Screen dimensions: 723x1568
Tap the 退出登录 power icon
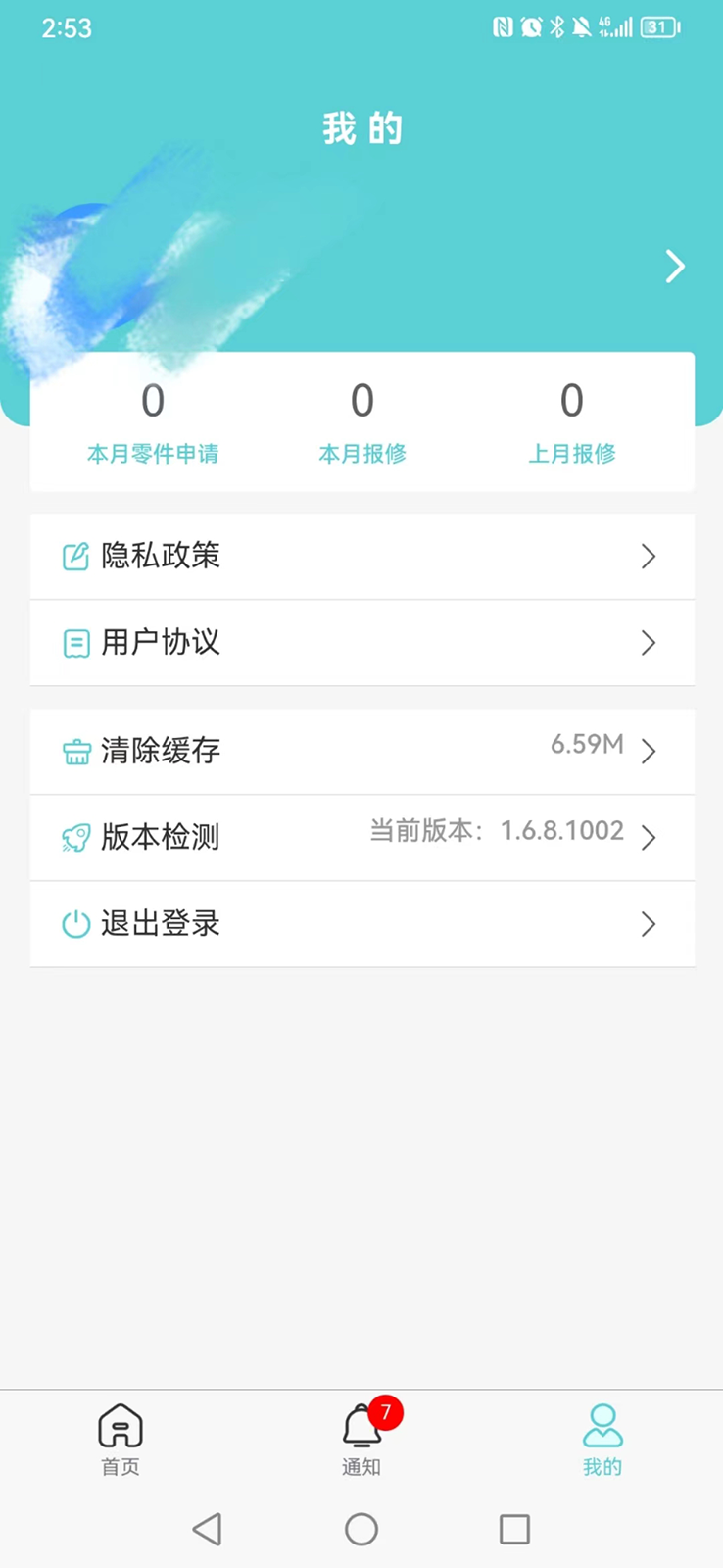point(75,924)
